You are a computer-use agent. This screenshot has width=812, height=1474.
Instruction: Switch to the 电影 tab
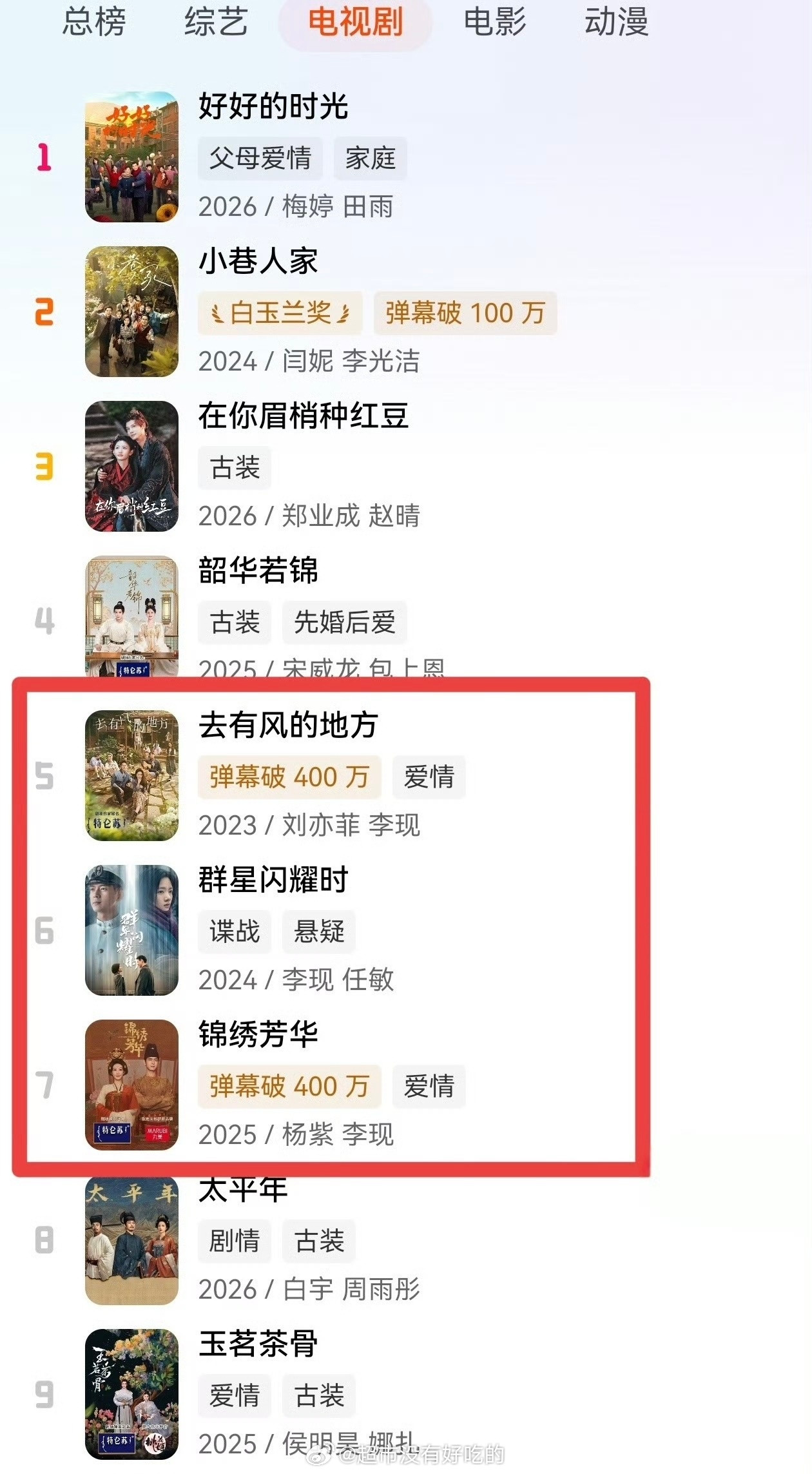[x=495, y=23]
